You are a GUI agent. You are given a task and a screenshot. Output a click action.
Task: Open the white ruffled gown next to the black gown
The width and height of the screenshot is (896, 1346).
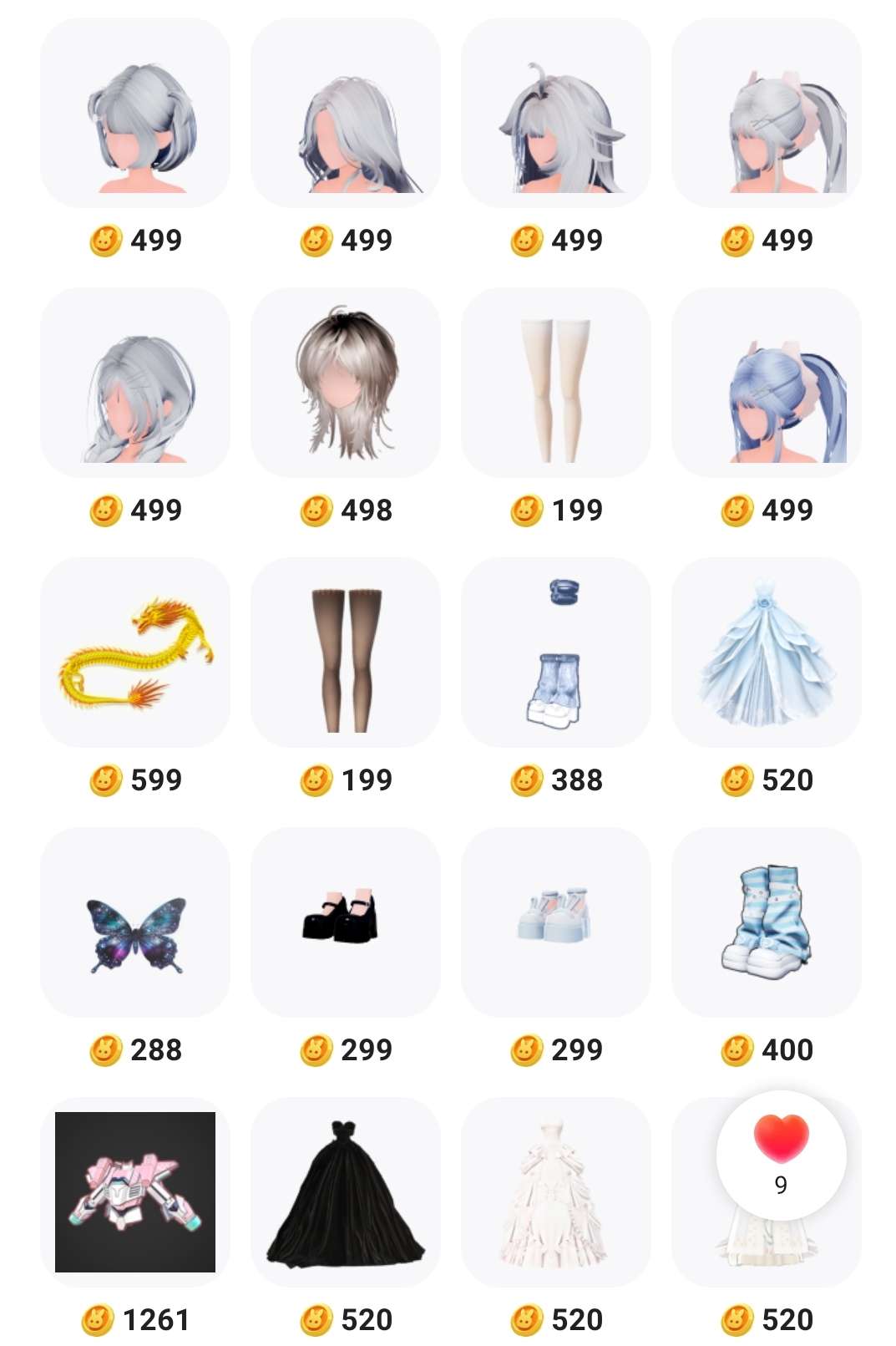pyautogui.click(x=556, y=1192)
